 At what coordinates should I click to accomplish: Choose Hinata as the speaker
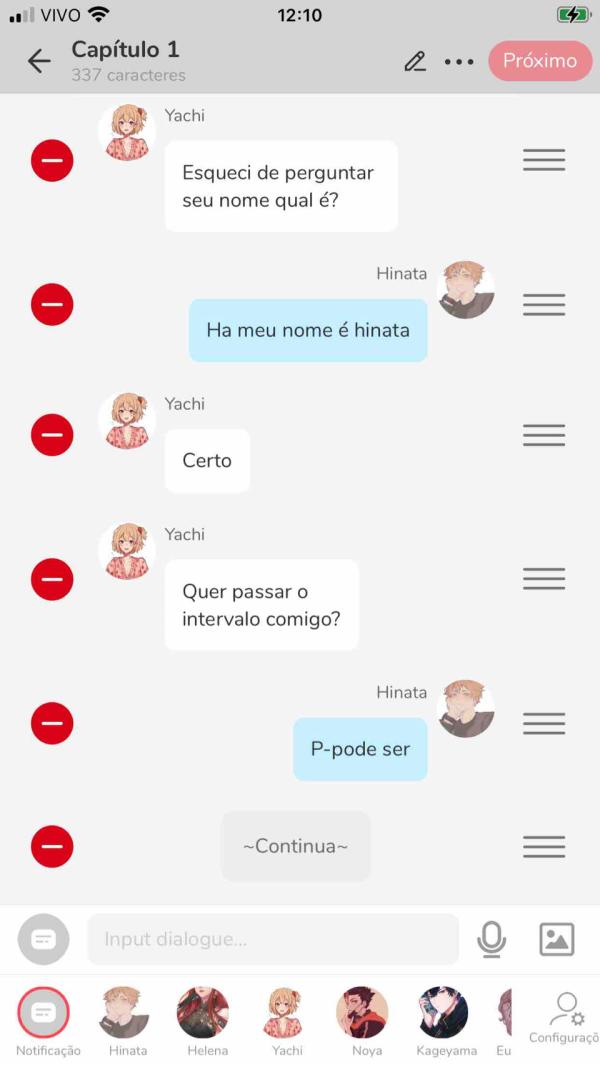[126, 1013]
